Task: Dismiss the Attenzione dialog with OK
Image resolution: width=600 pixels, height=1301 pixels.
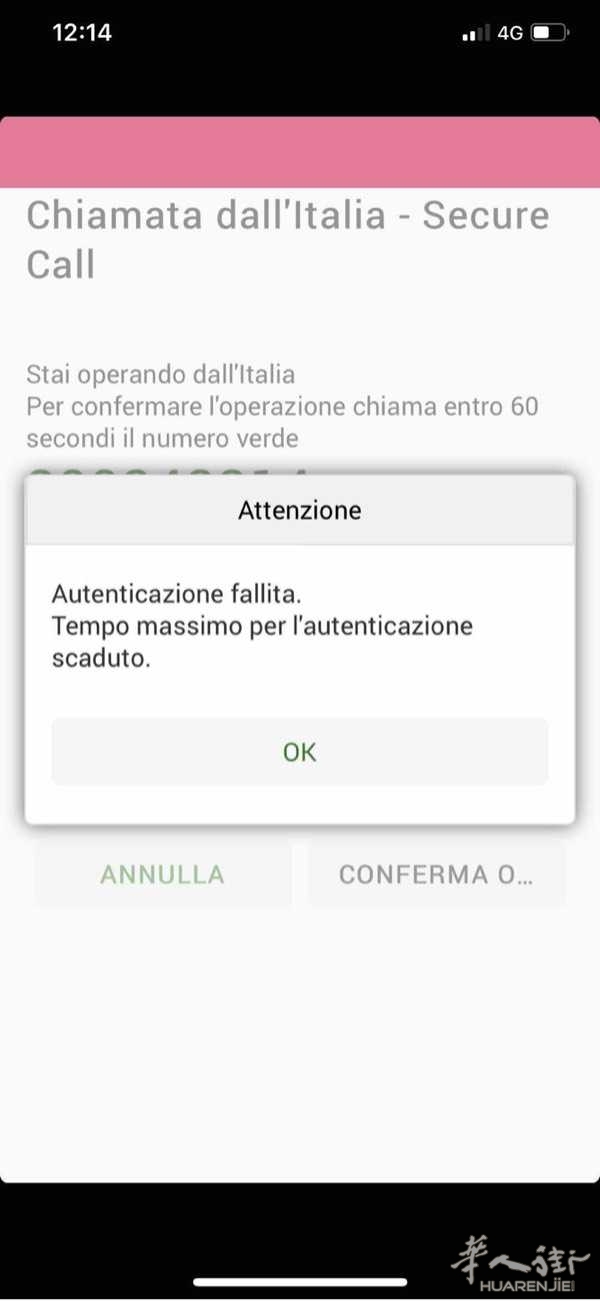Action: point(299,752)
